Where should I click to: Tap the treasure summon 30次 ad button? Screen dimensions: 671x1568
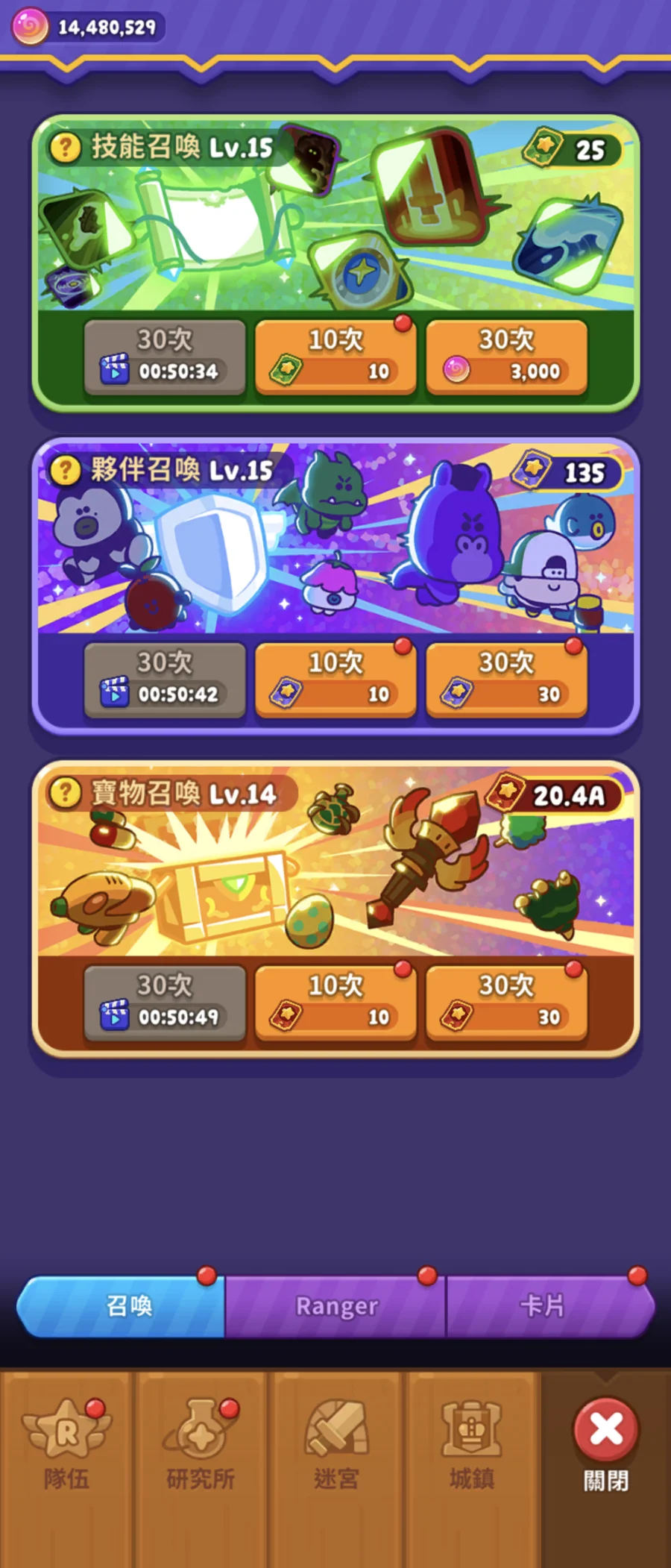coord(165,1002)
